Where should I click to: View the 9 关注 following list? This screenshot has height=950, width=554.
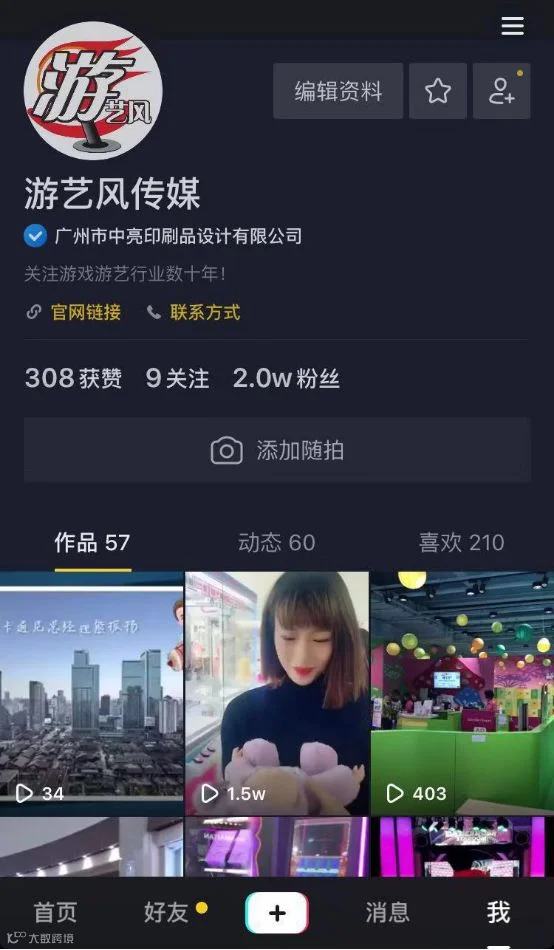(178, 379)
